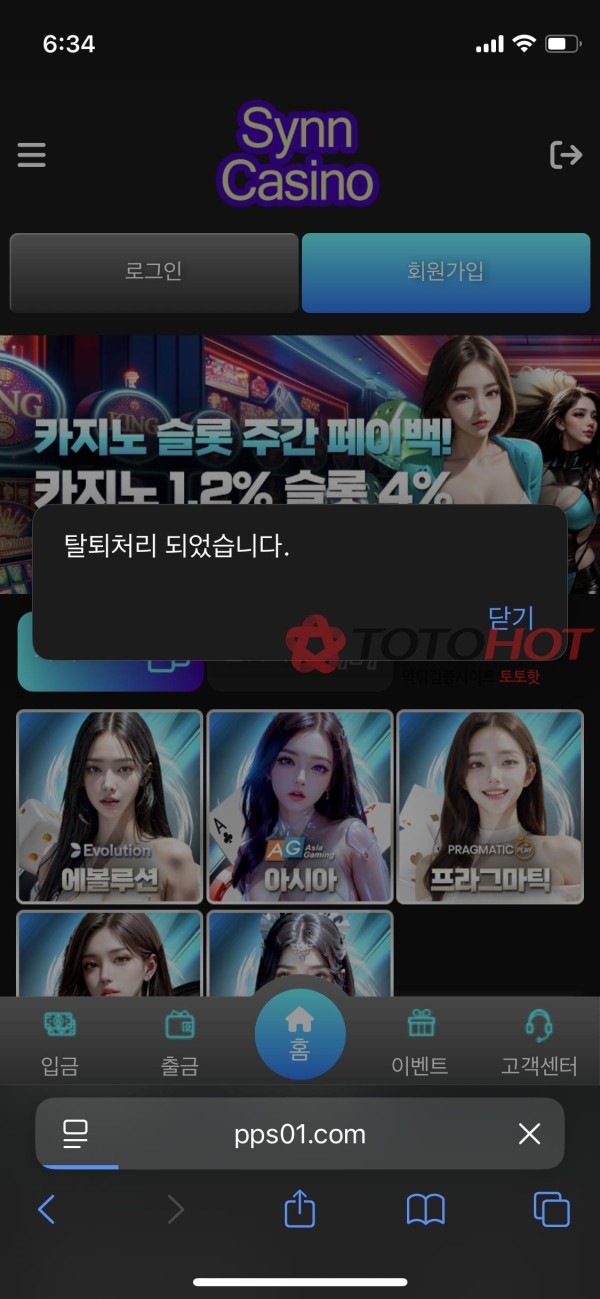Viewport: 600px width, 1299px height.
Task: Open the 로그인 login button
Action: coord(154,272)
